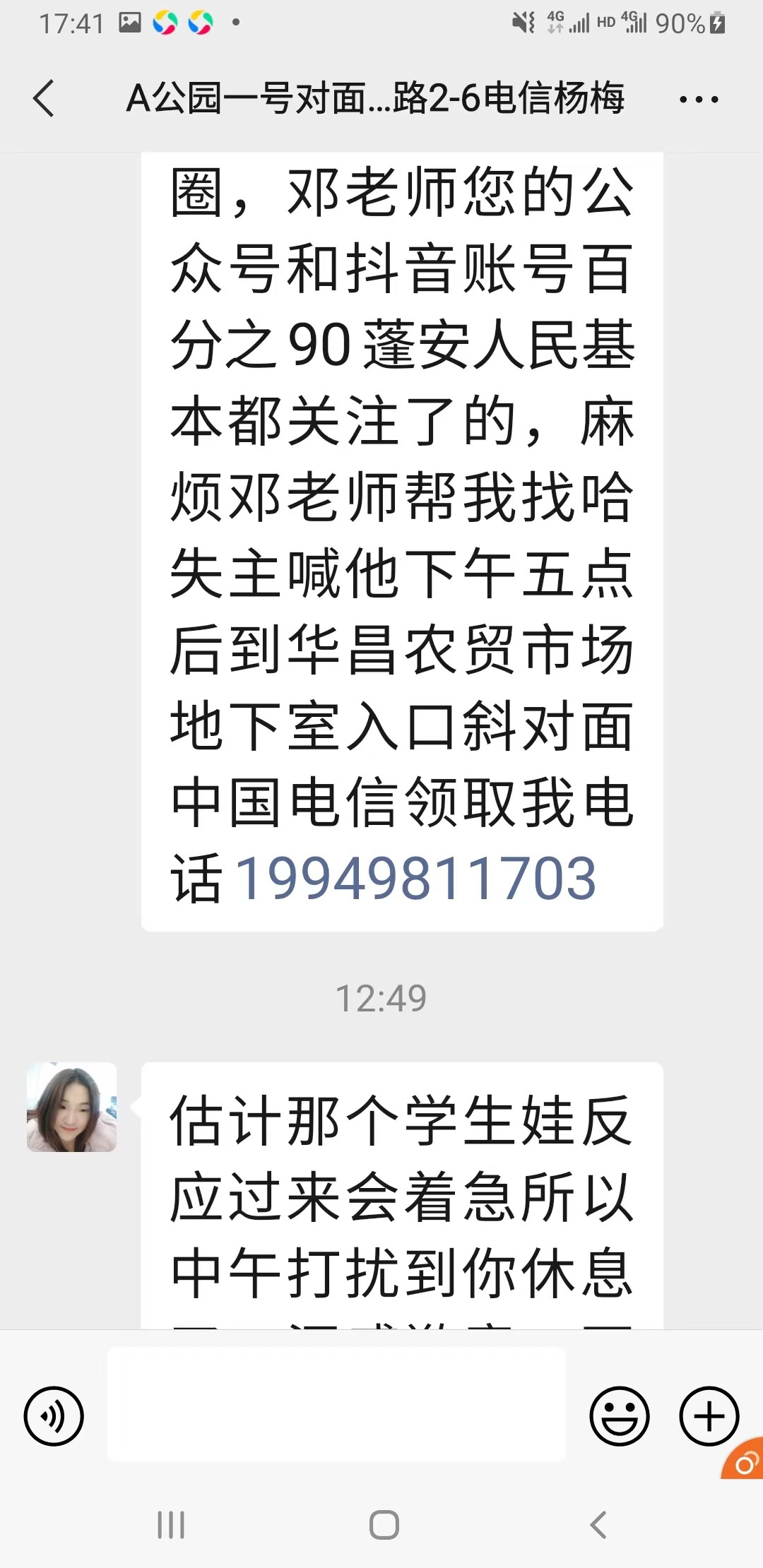Open the emoji sticker panel
Viewport: 763px width, 1568px height.
(619, 1416)
